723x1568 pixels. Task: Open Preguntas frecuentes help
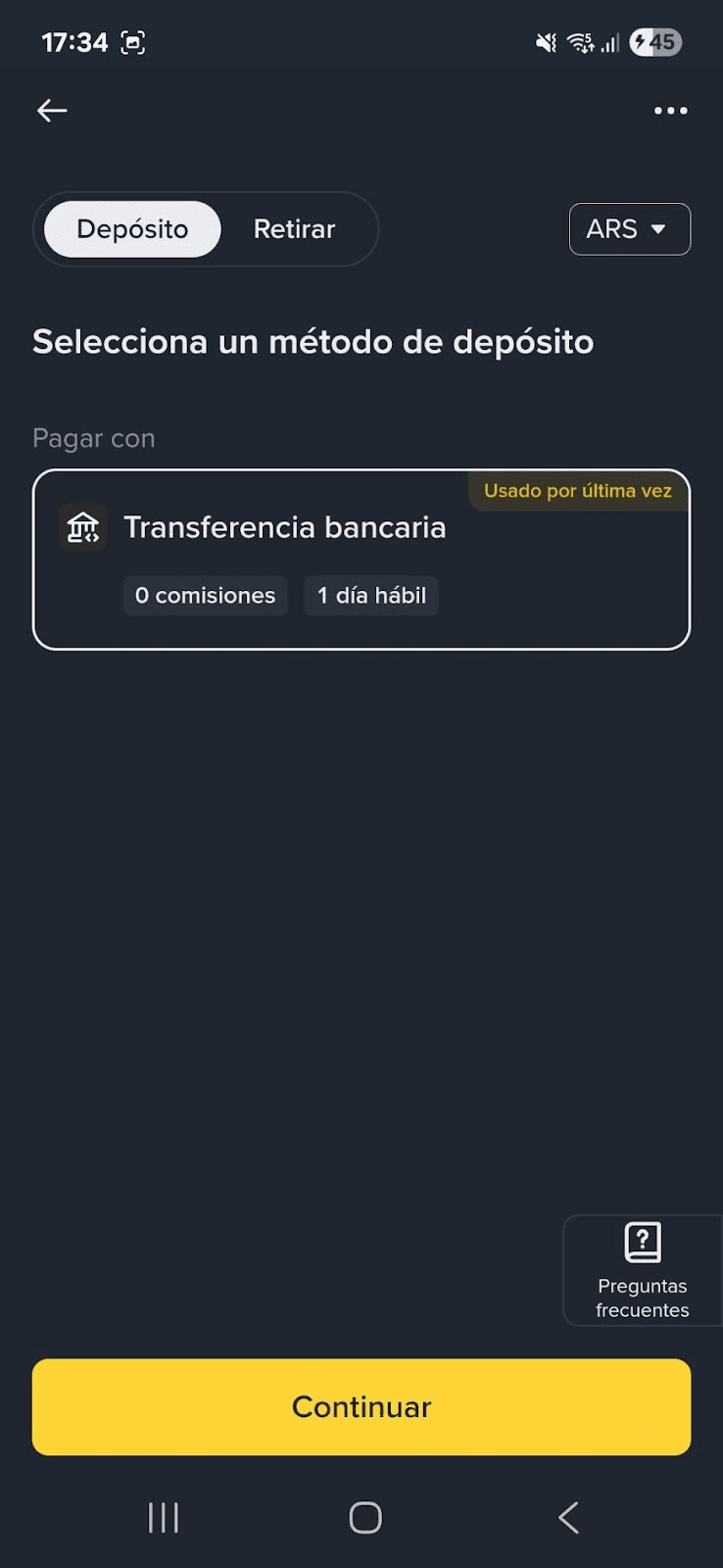(x=643, y=1271)
